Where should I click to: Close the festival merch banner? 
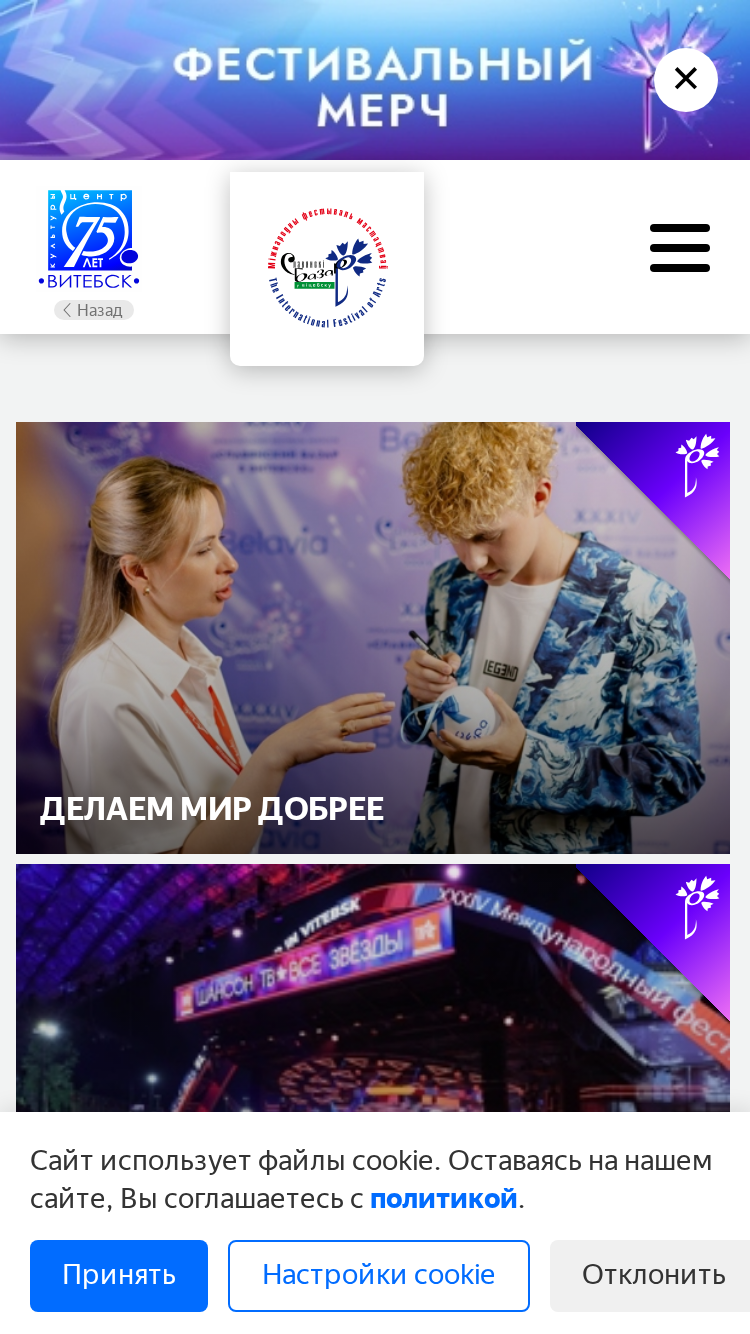[x=686, y=79]
